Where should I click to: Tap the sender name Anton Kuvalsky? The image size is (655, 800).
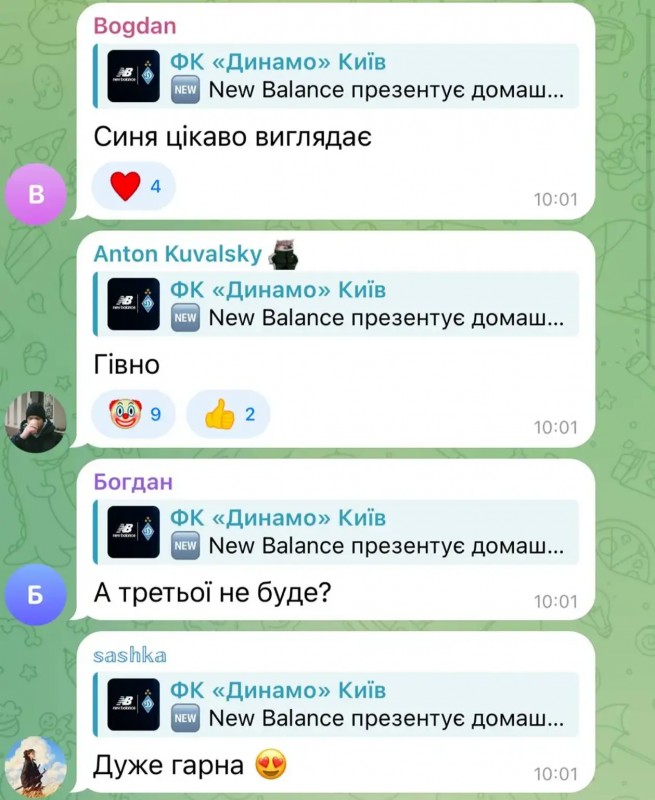[x=177, y=255]
